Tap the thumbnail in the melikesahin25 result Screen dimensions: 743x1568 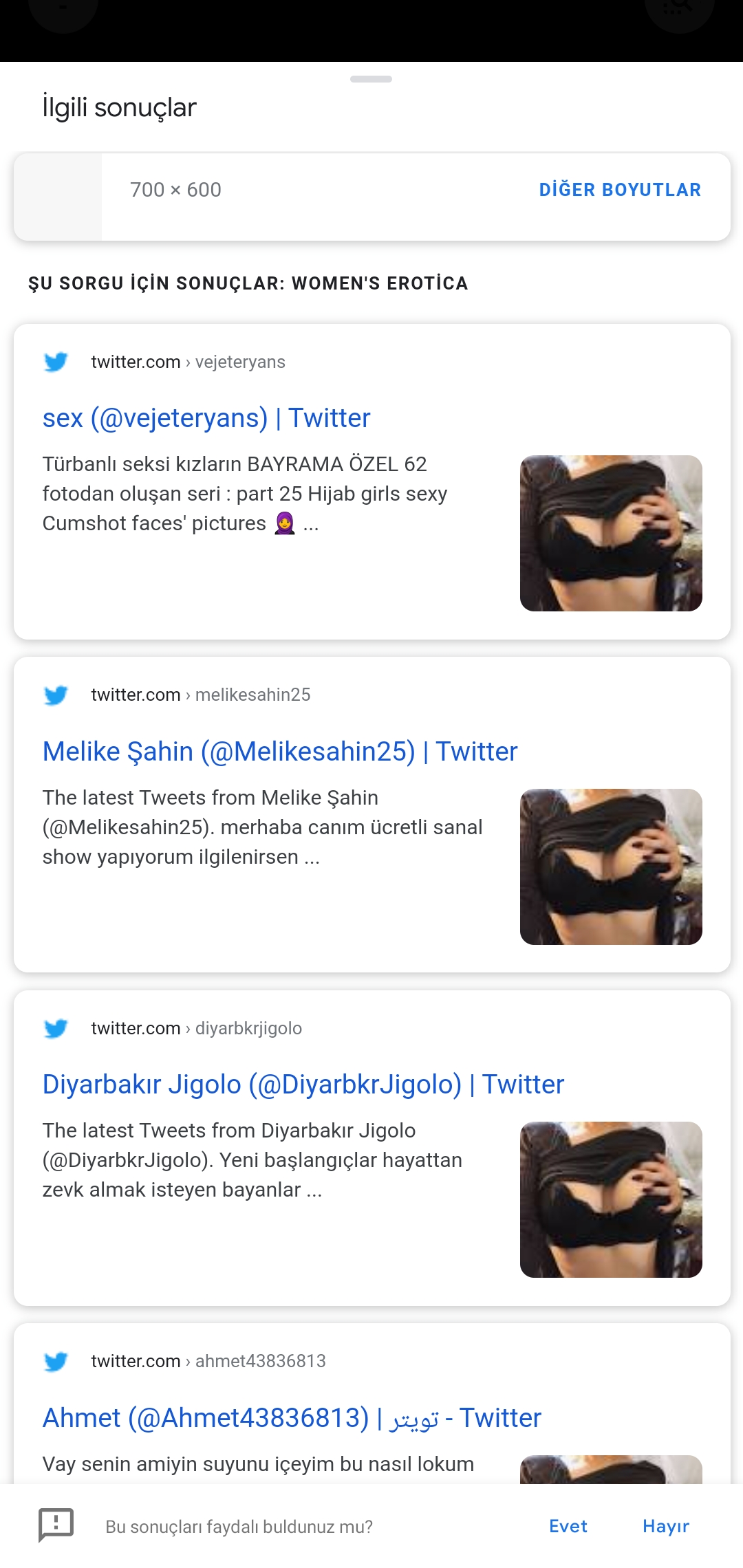coord(611,867)
